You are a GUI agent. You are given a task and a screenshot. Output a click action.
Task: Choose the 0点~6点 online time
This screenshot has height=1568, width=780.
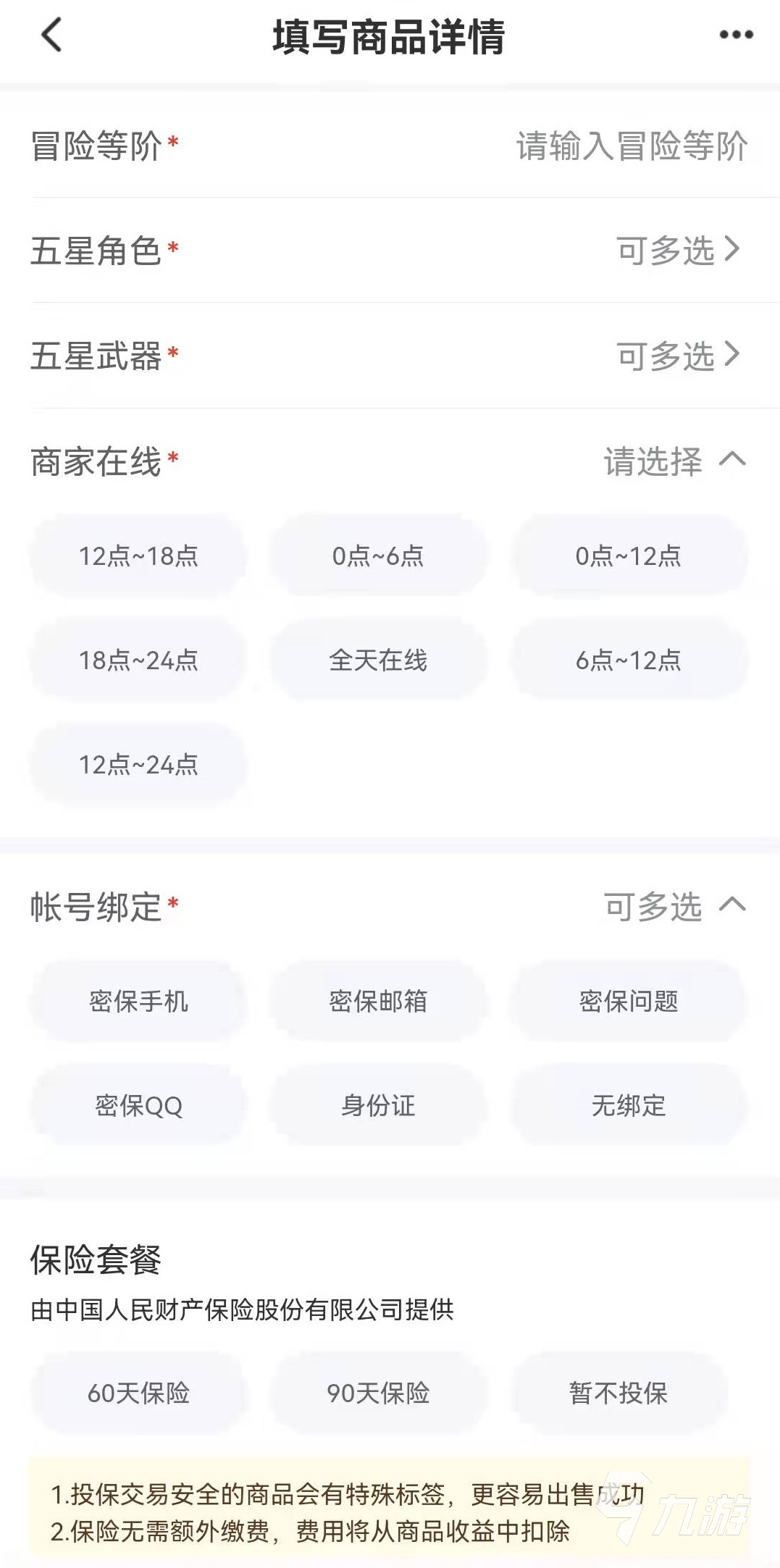pyautogui.click(x=378, y=556)
